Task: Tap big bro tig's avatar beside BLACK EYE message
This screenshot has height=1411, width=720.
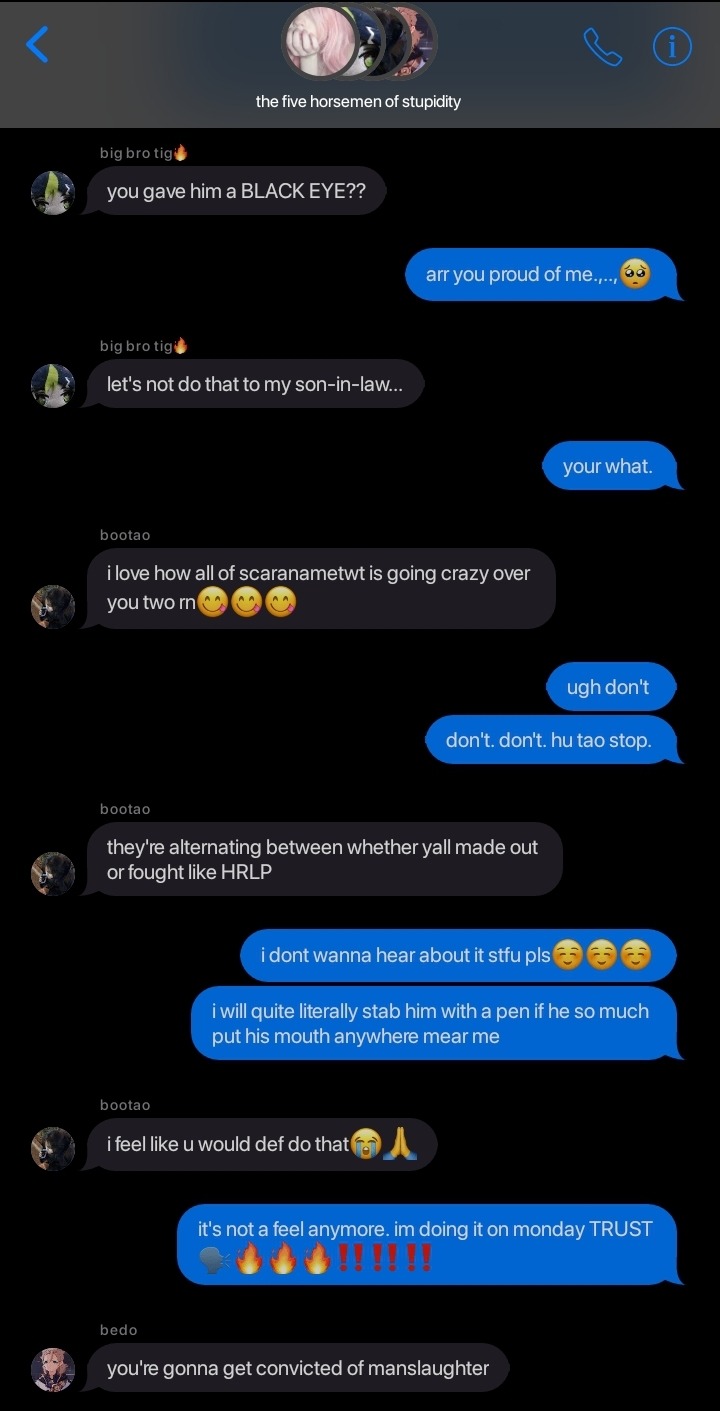Action: [x=53, y=192]
